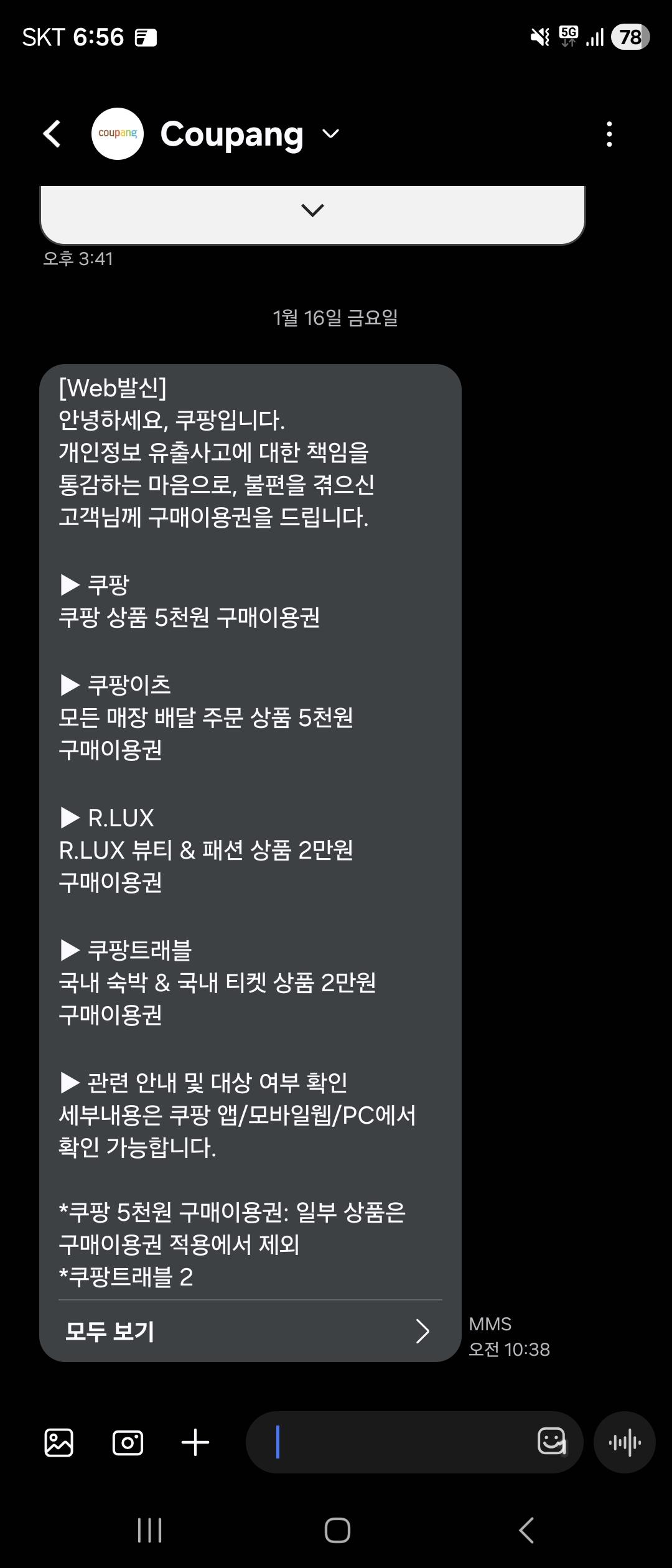672x1568 pixels.
Task: Open the camera to attach a photo
Action: [x=128, y=1442]
